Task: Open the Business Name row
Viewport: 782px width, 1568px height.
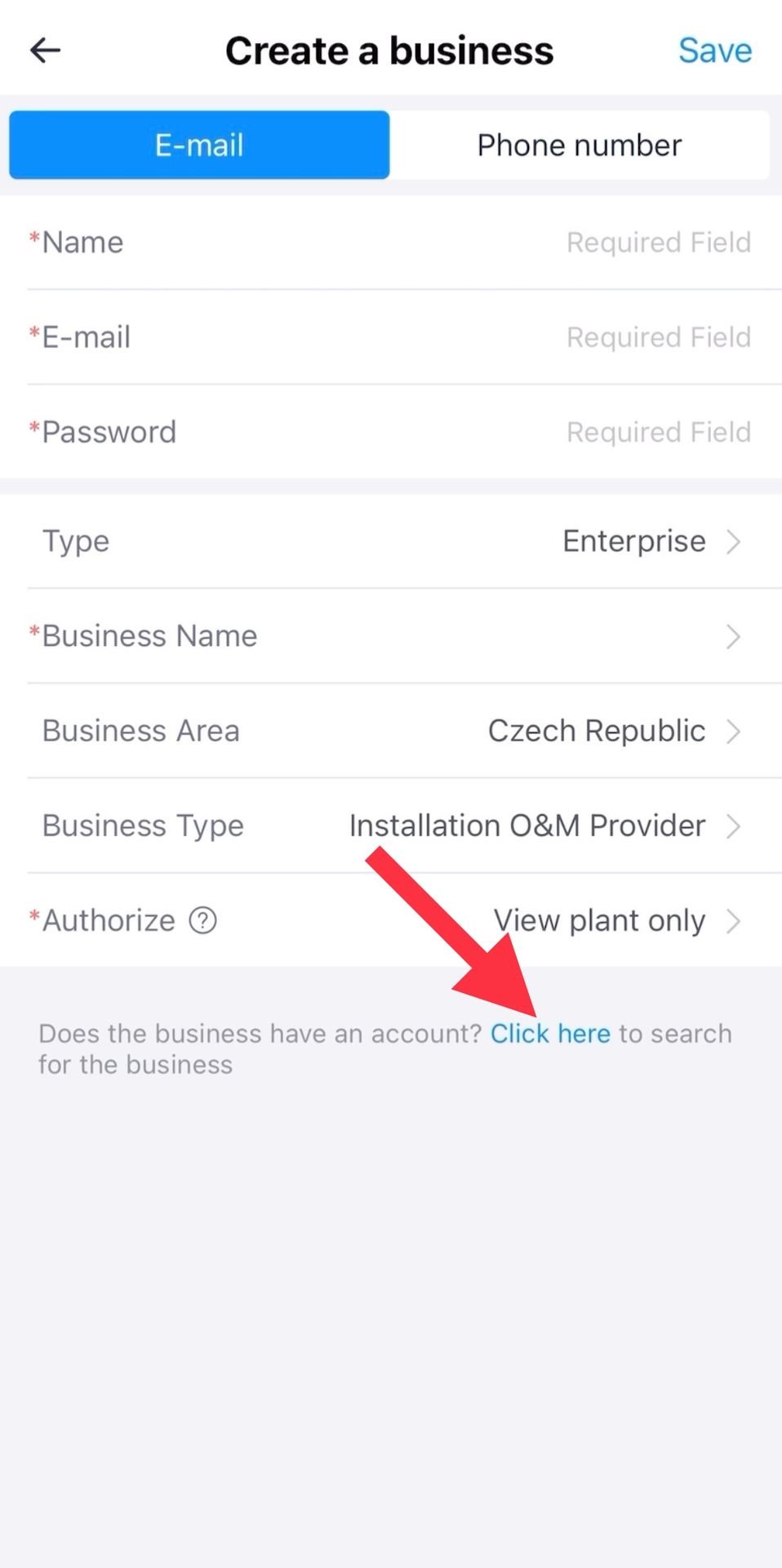Action: coord(392,636)
